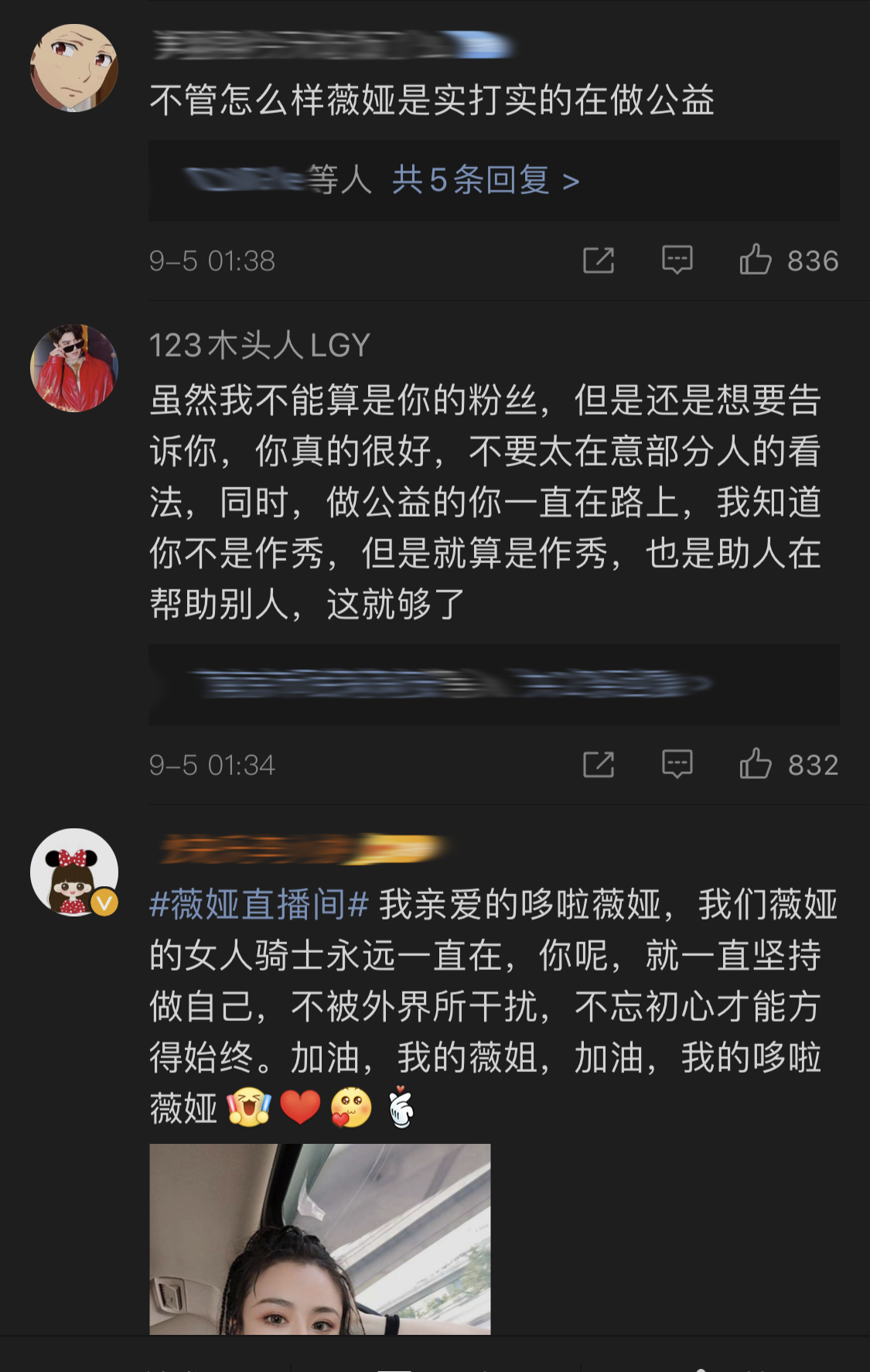
Task: Reply to 123木头人LGY's comment
Action: [x=677, y=764]
